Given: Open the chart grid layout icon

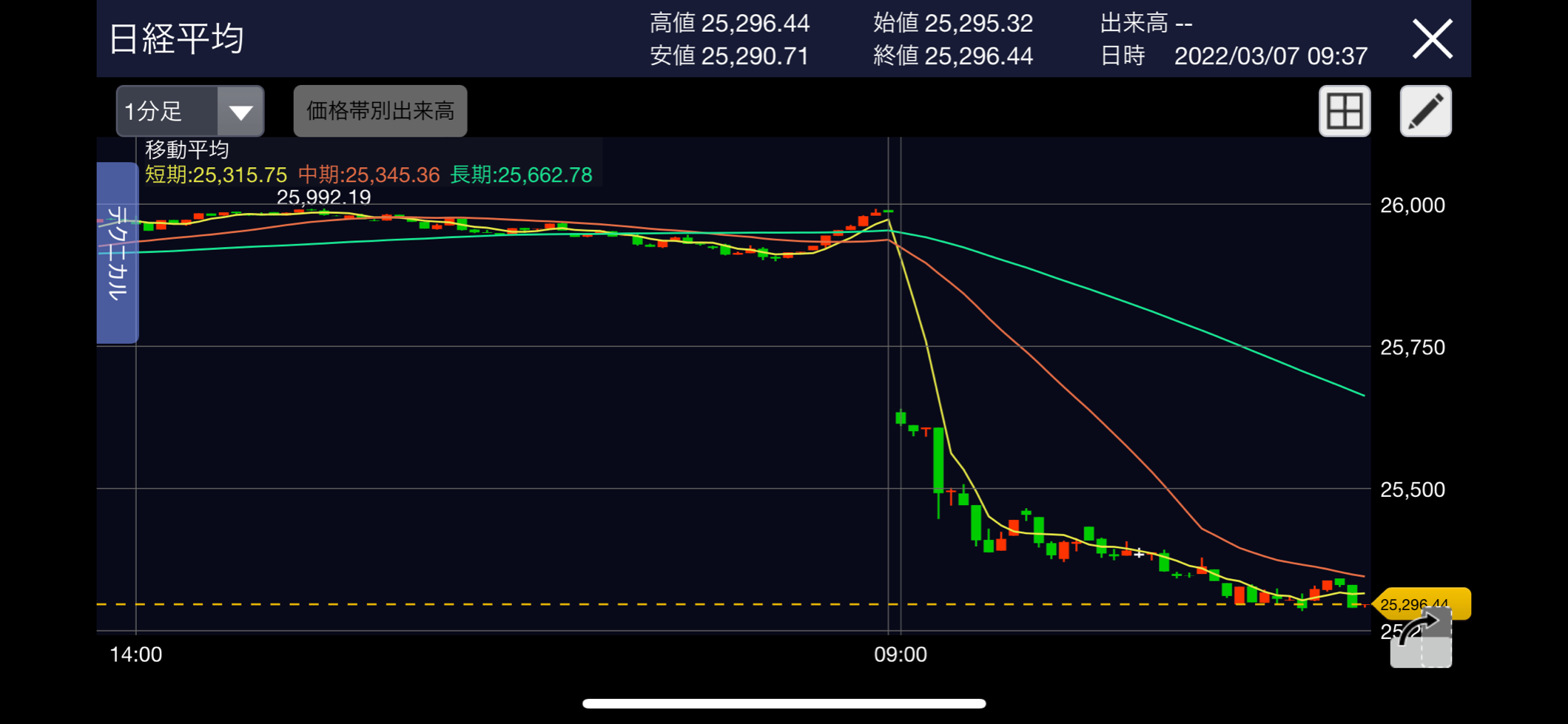Looking at the screenshot, I should (x=1344, y=112).
